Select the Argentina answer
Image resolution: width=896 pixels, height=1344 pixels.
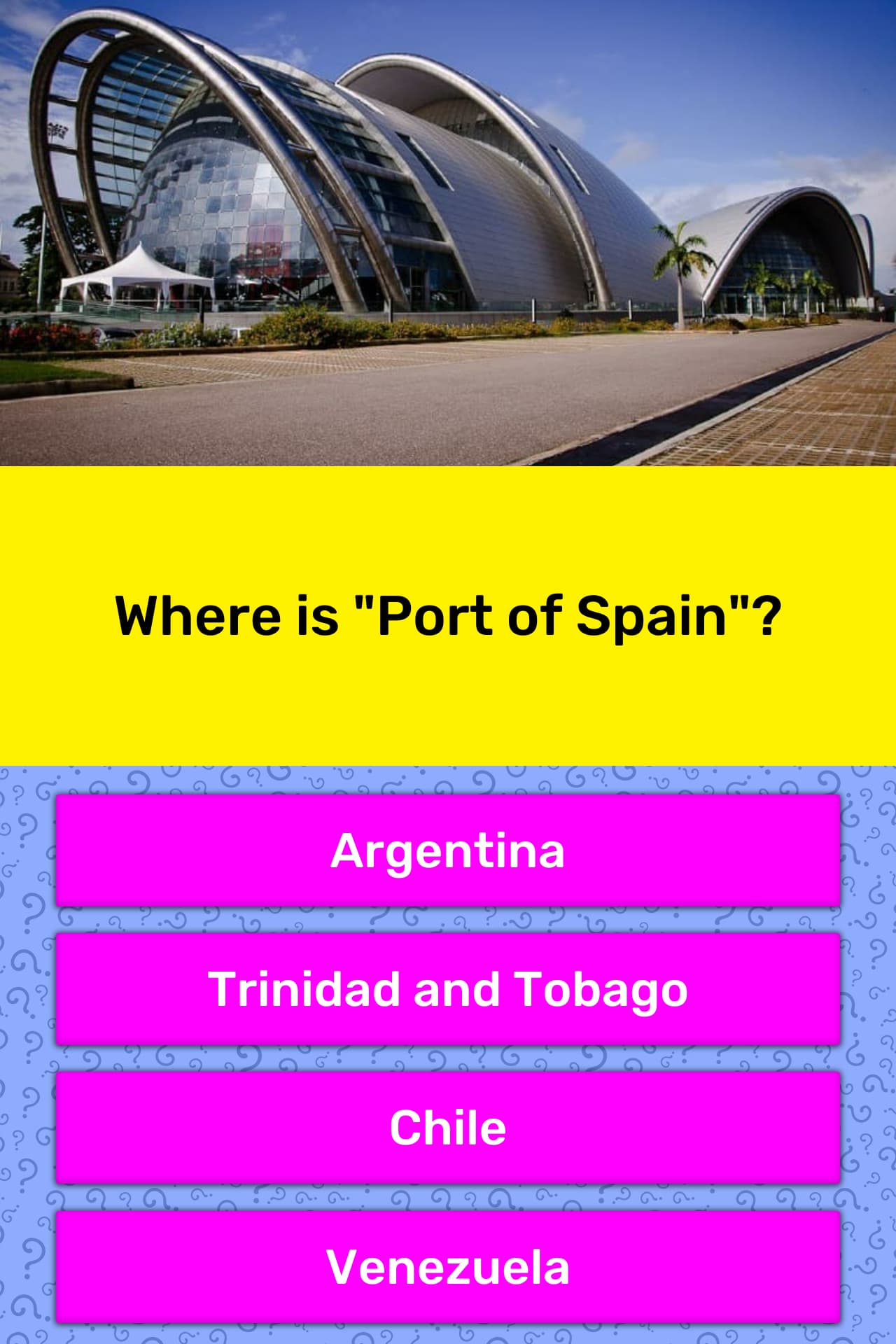[x=448, y=850]
